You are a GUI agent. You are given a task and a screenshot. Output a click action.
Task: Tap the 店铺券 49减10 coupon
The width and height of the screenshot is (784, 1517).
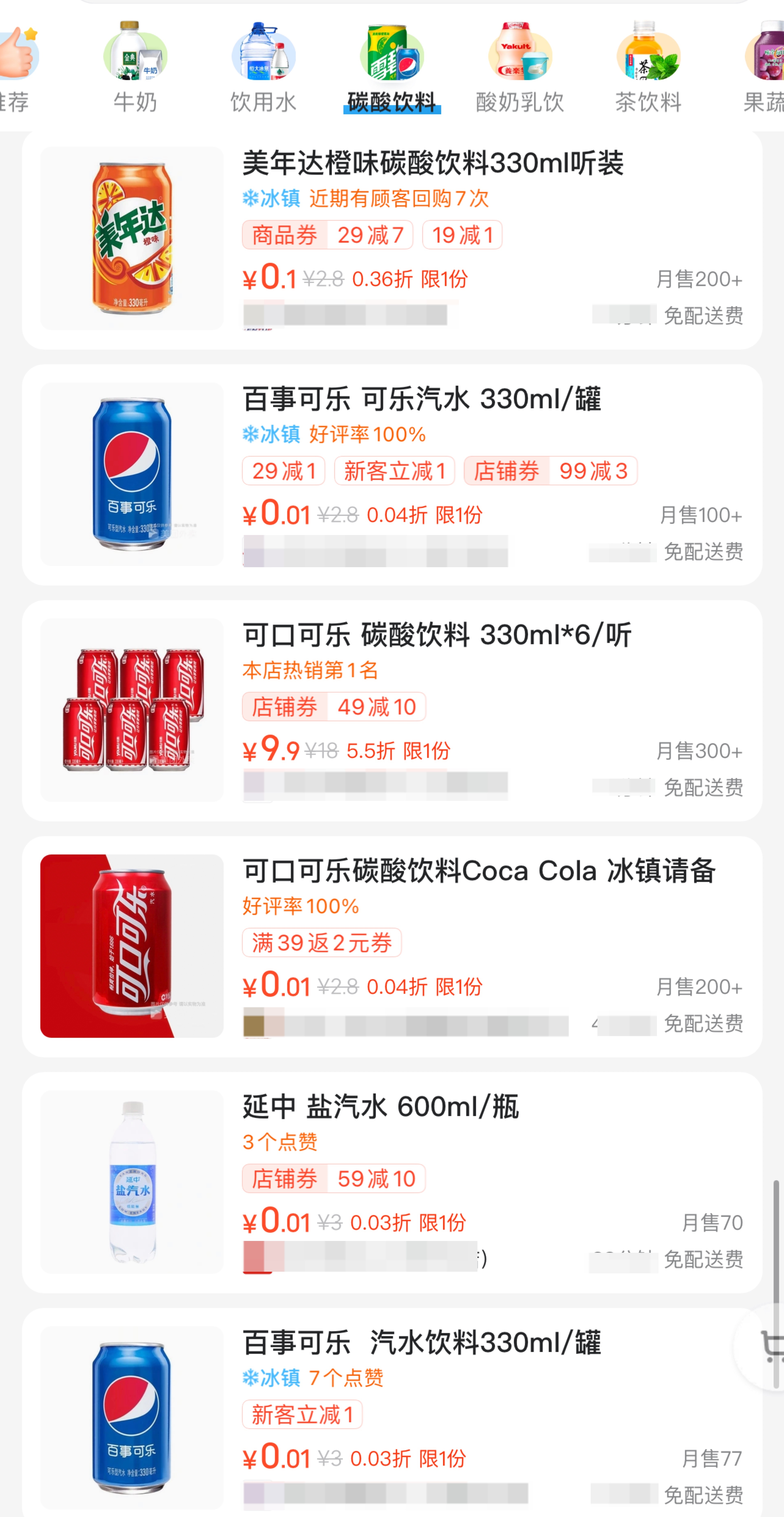pos(334,707)
